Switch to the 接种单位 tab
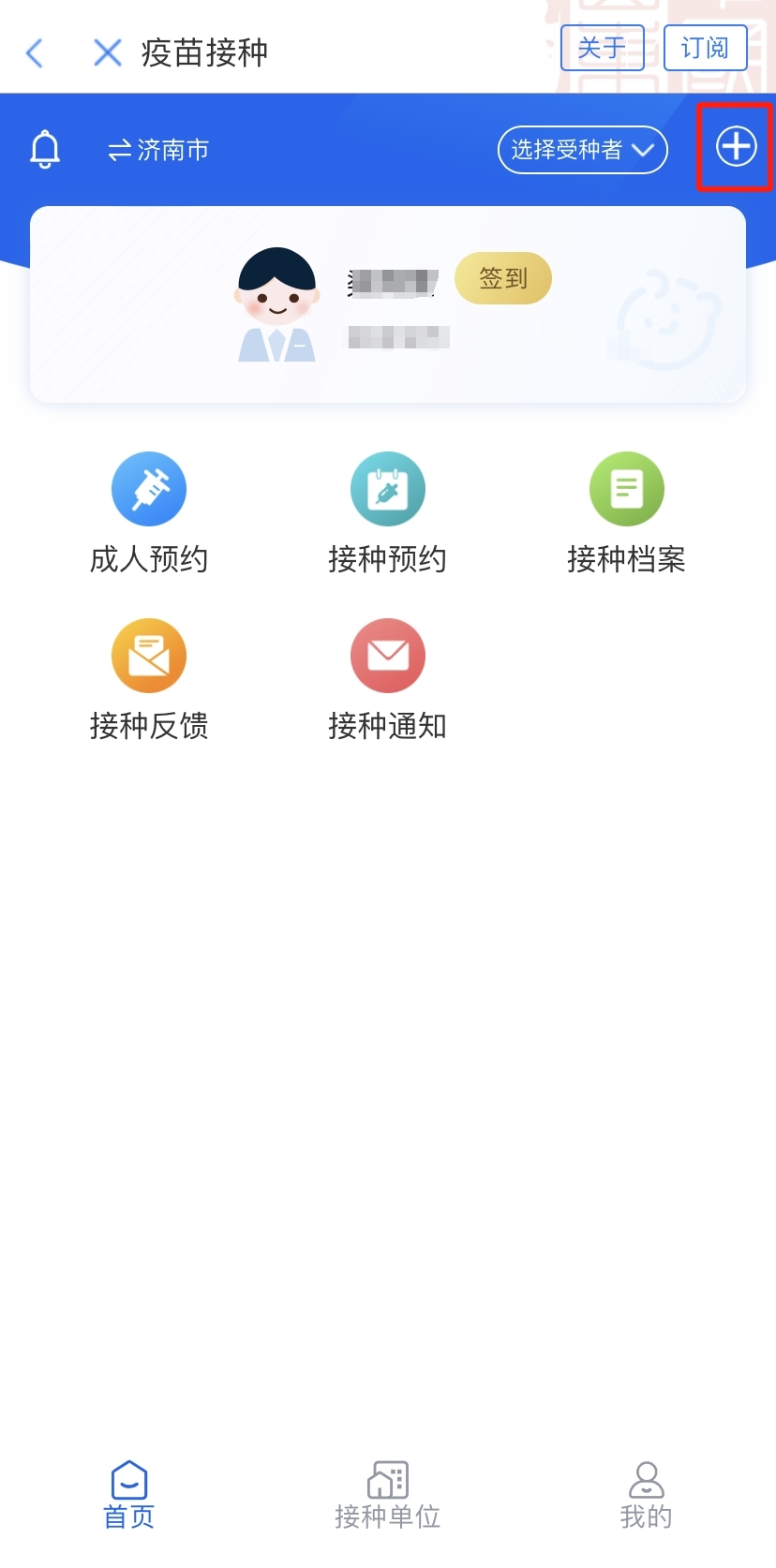This screenshot has width=776, height=1568. [x=388, y=1495]
